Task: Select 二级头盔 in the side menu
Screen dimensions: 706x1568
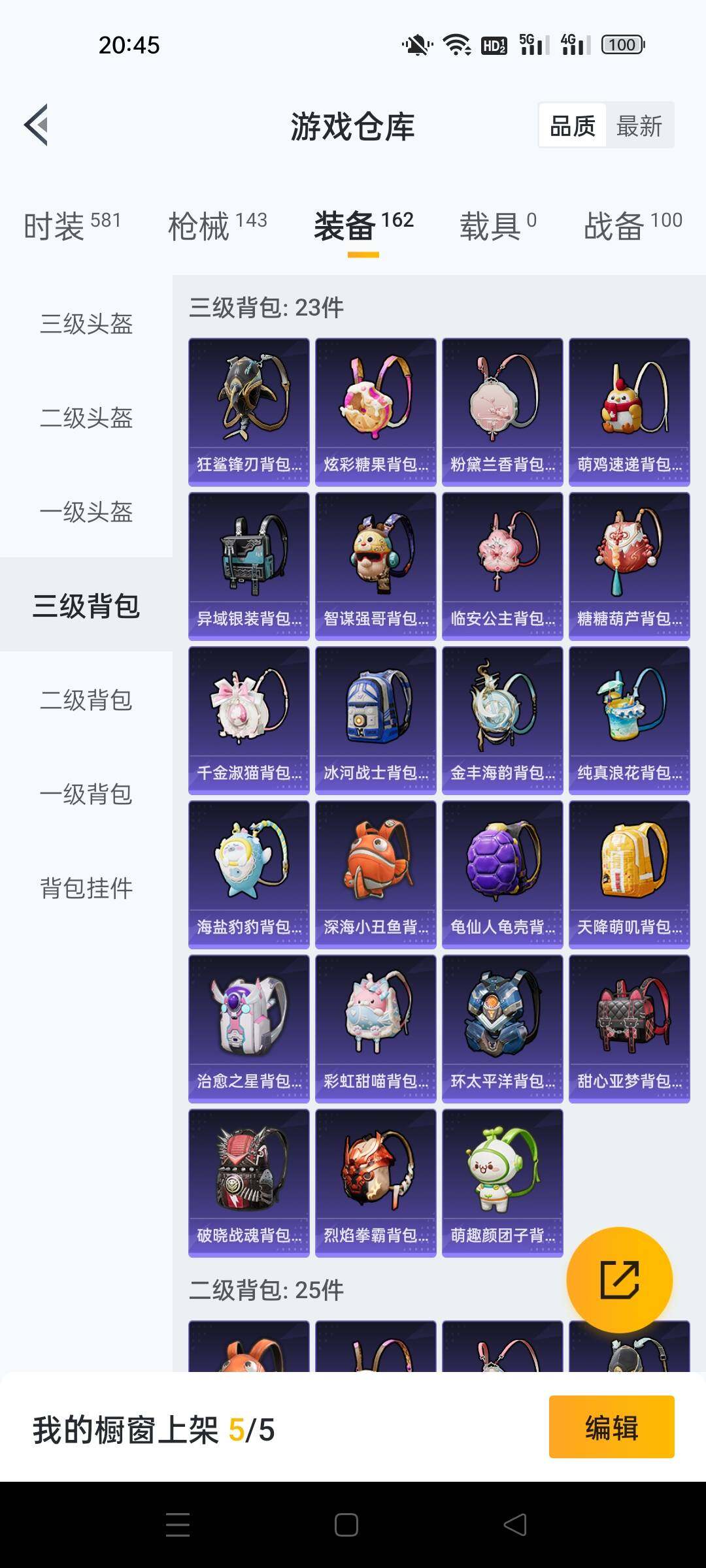Action: point(86,418)
